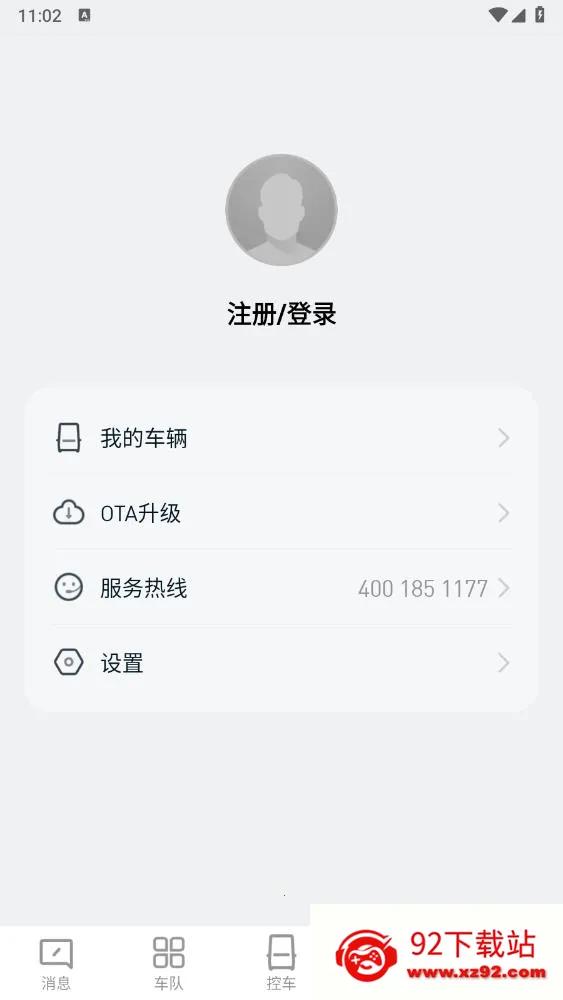This screenshot has width=563, height=1000.
Task: Open 设置 settings row
Action: 281,663
